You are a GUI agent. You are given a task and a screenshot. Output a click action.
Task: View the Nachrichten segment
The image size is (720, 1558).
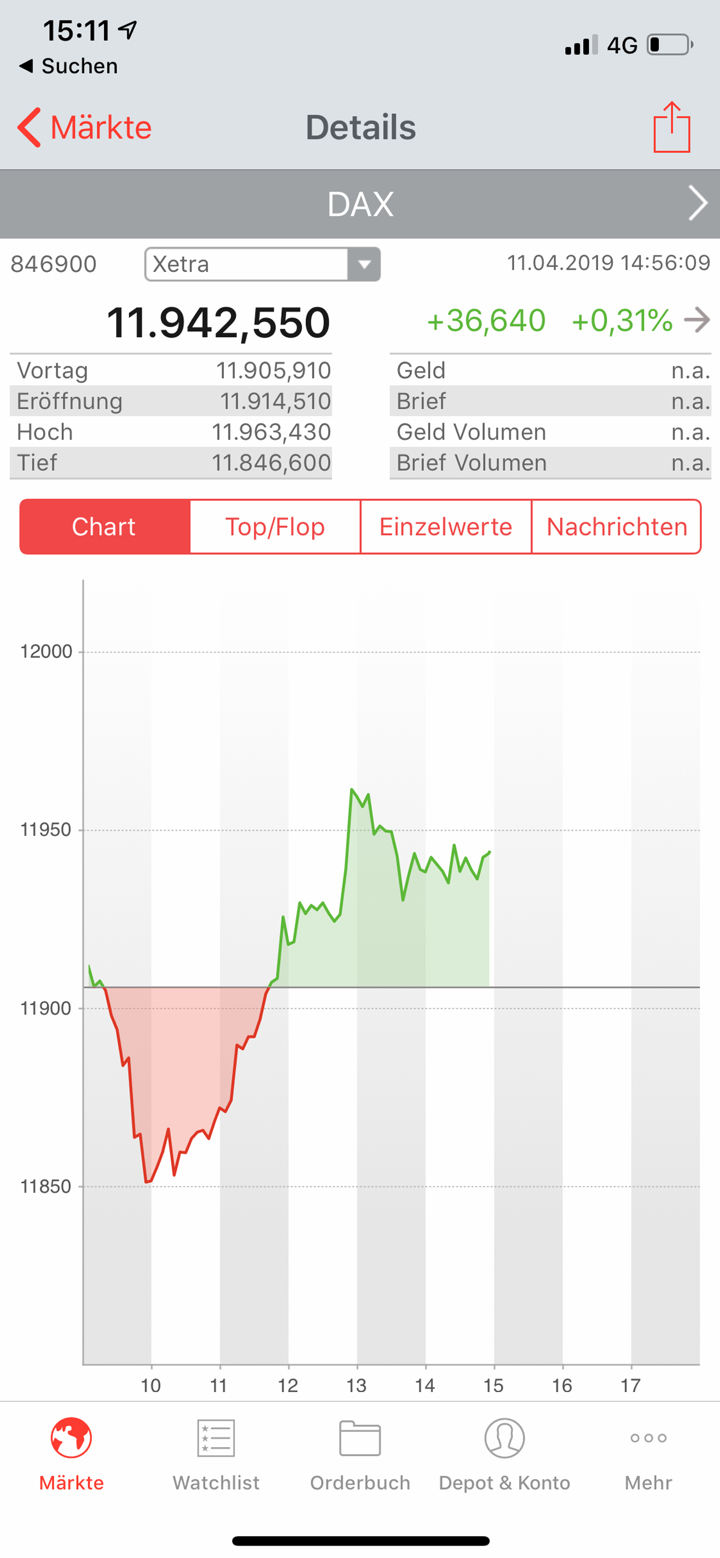617,527
